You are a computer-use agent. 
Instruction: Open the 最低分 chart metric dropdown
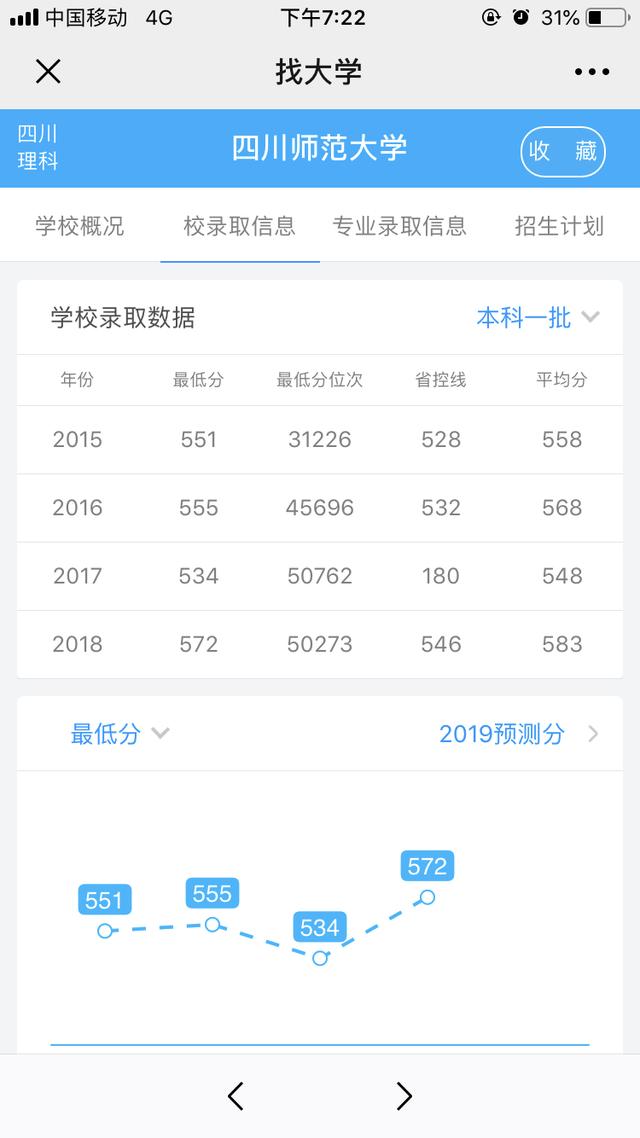point(120,734)
